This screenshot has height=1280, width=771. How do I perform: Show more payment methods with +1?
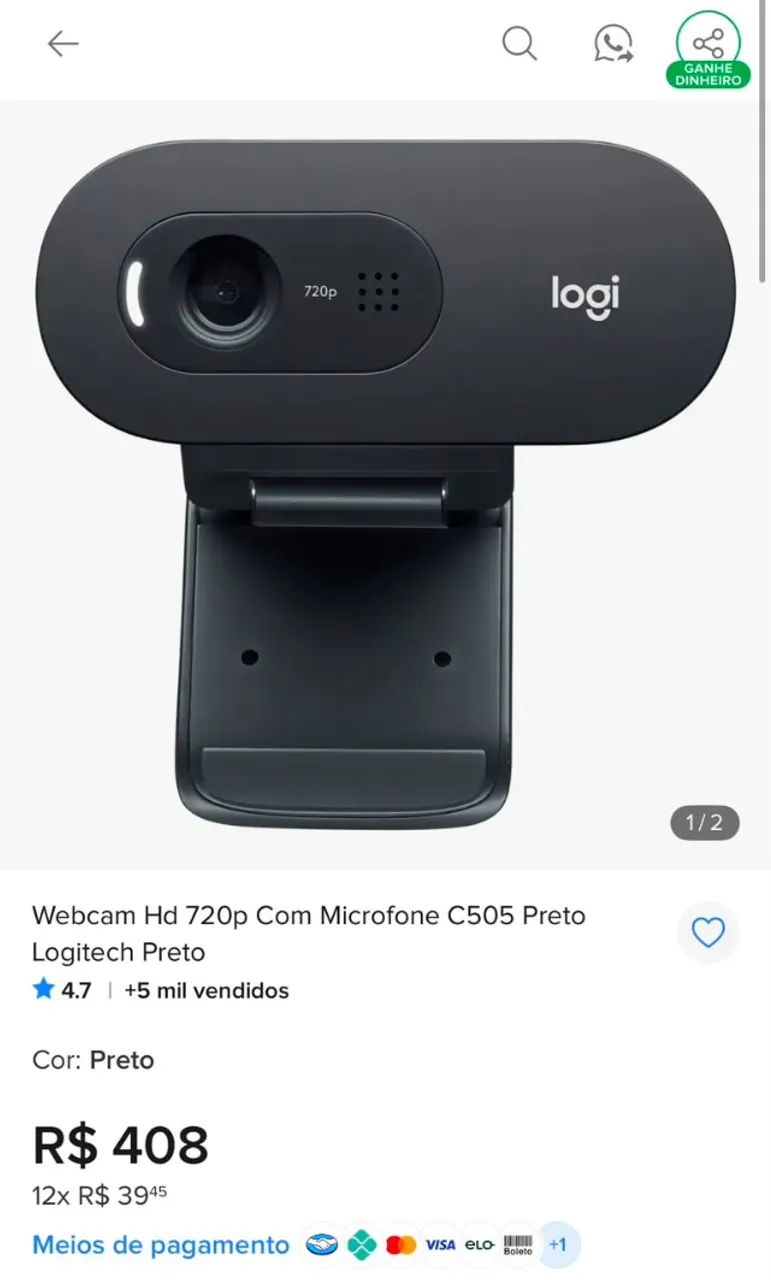pos(558,1245)
